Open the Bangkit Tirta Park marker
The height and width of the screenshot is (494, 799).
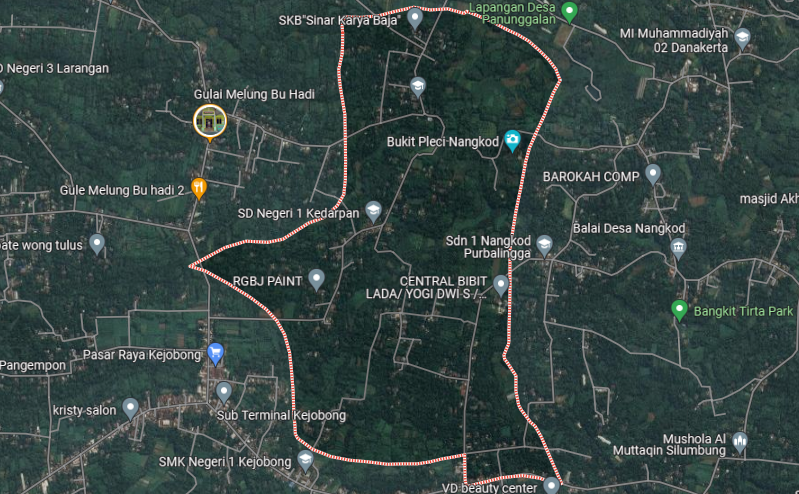(679, 309)
